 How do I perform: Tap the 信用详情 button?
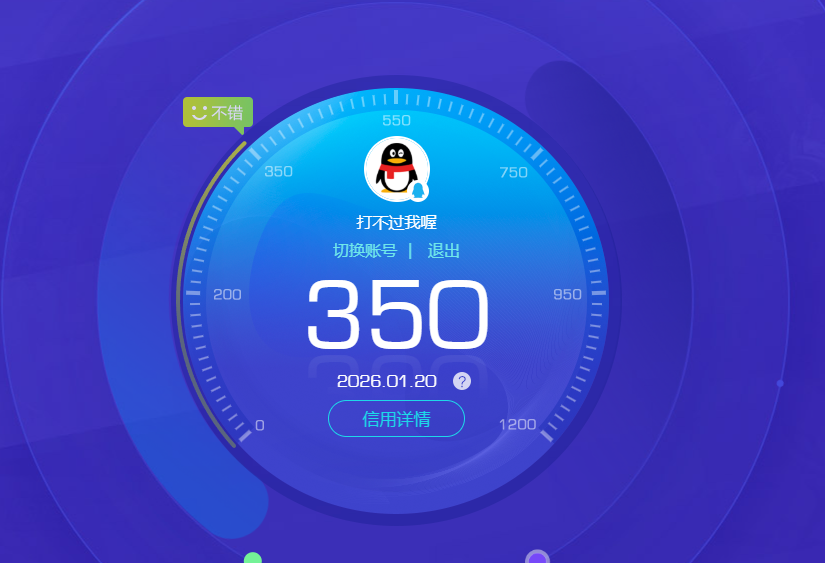(396, 419)
